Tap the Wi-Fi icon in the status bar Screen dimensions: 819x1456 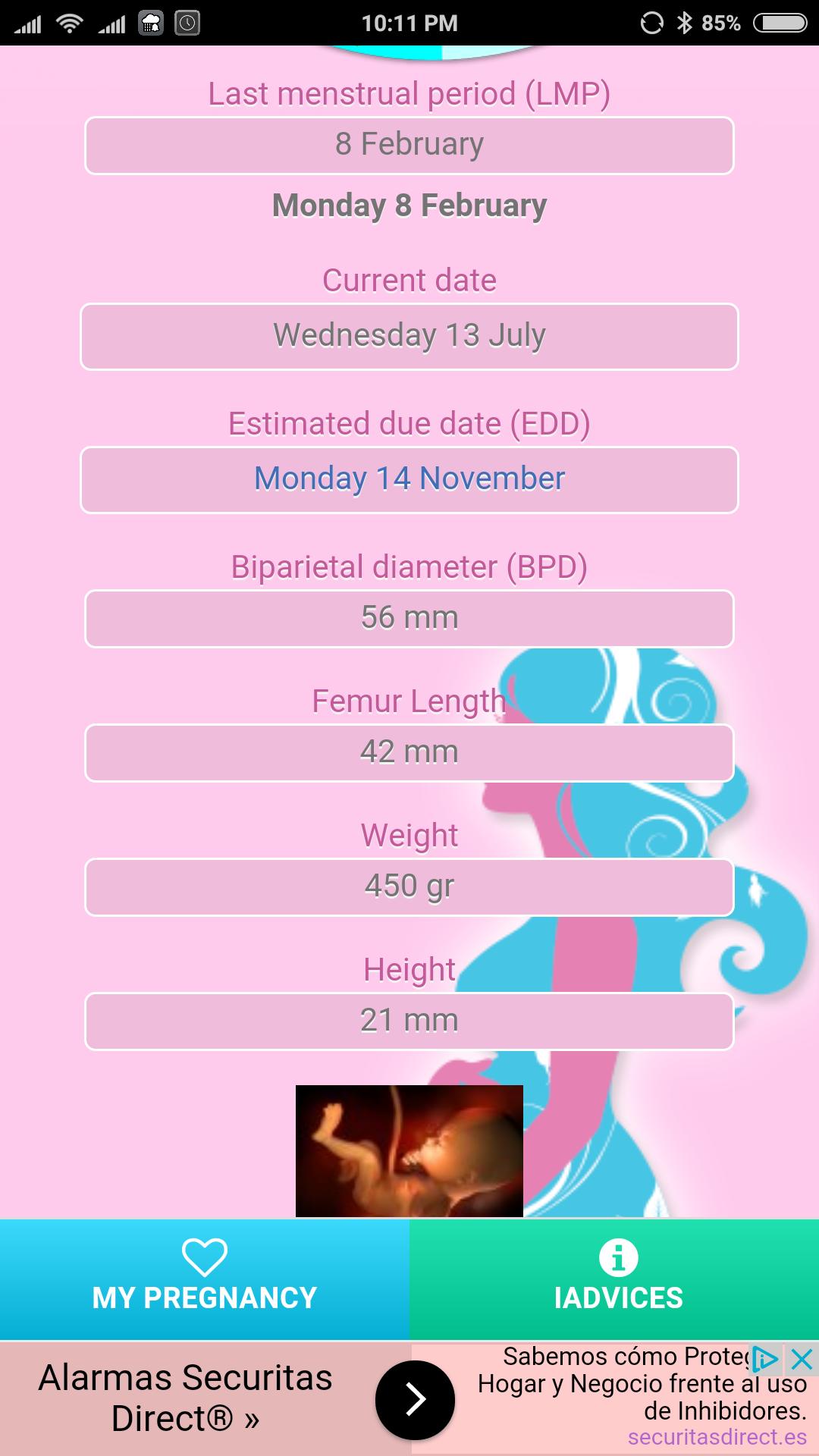click(x=68, y=23)
